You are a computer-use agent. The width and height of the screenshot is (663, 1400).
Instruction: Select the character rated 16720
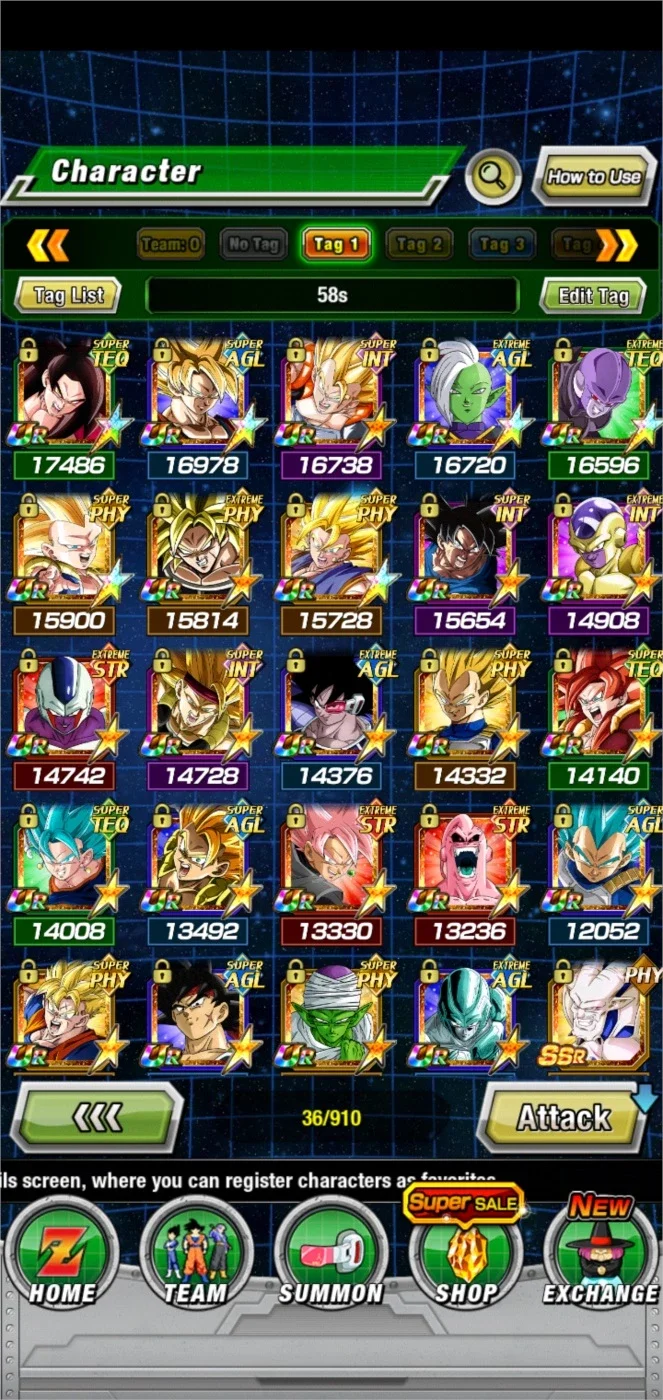tap(465, 405)
